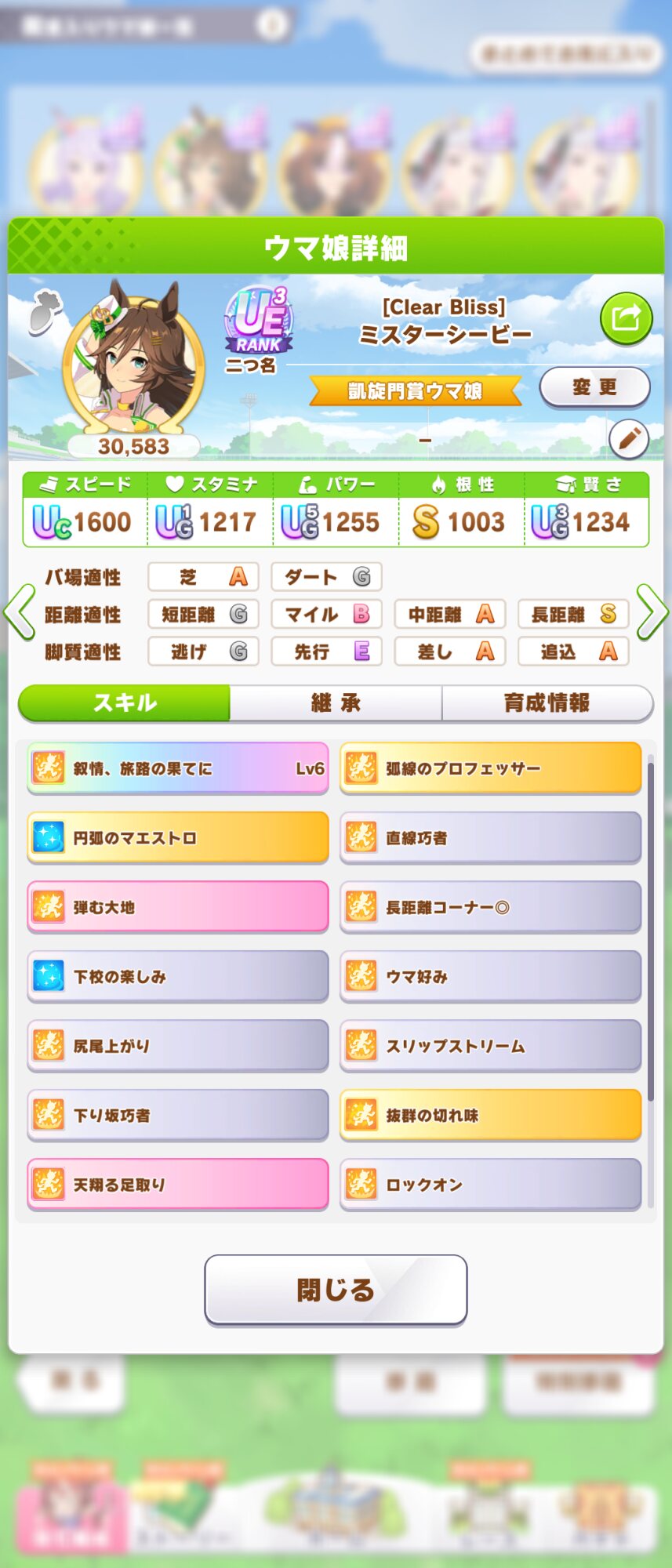This screenshot has height=1568, width=672.
Task: Open the 円弧のマエストロ skill
Action: 178,837
